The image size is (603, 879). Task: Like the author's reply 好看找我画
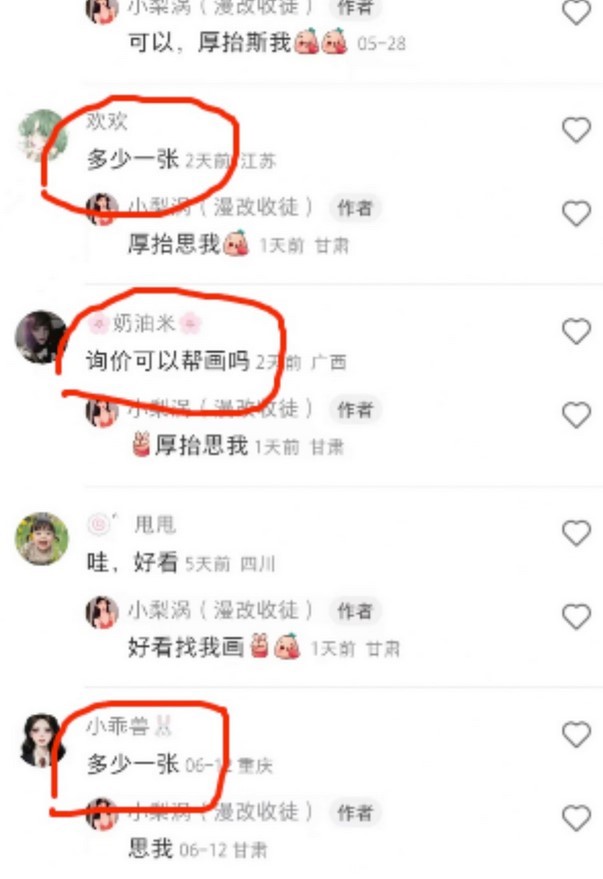point(576,617)
